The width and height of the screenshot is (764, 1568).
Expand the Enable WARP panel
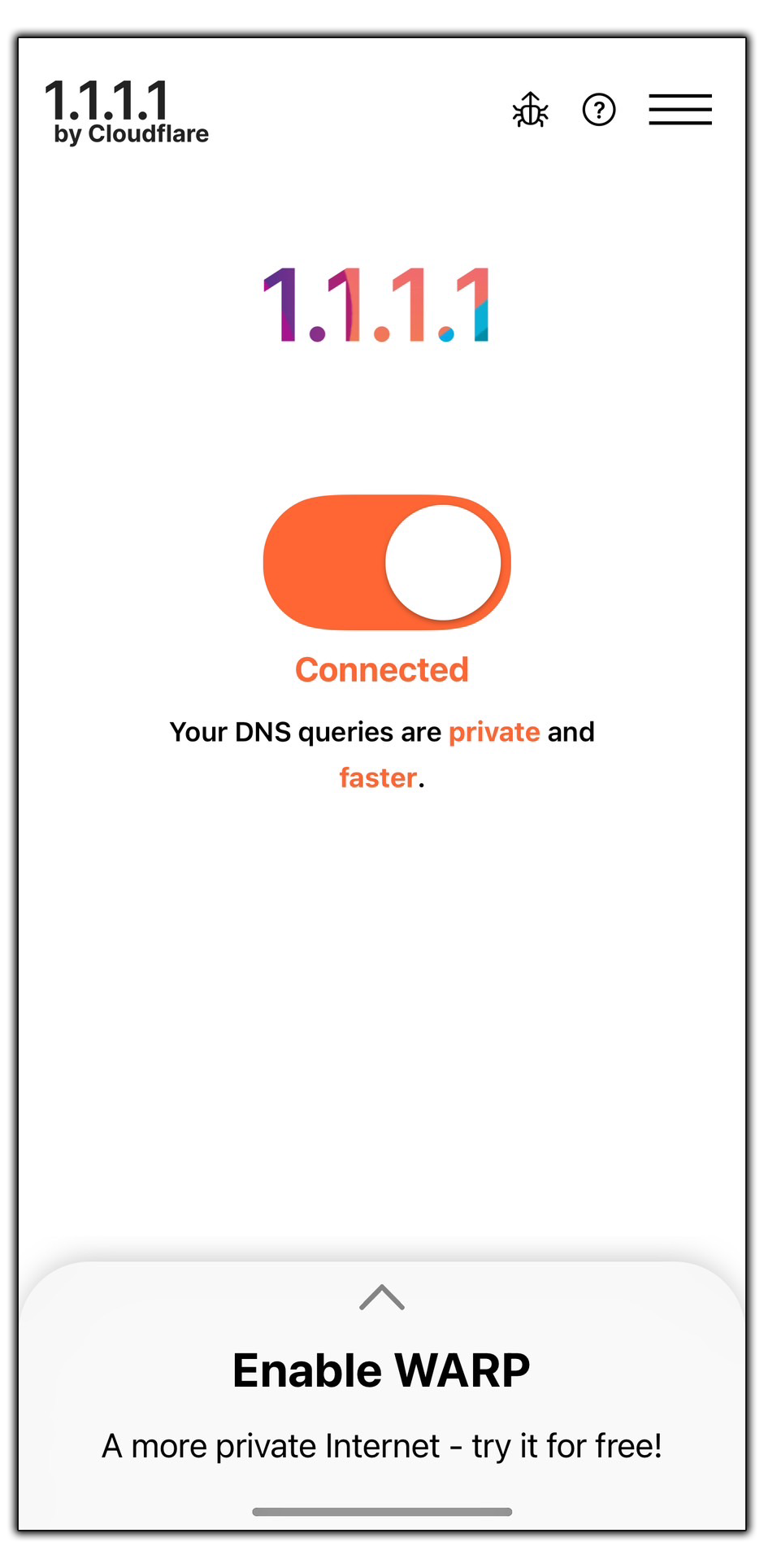tap(382, 1297)
